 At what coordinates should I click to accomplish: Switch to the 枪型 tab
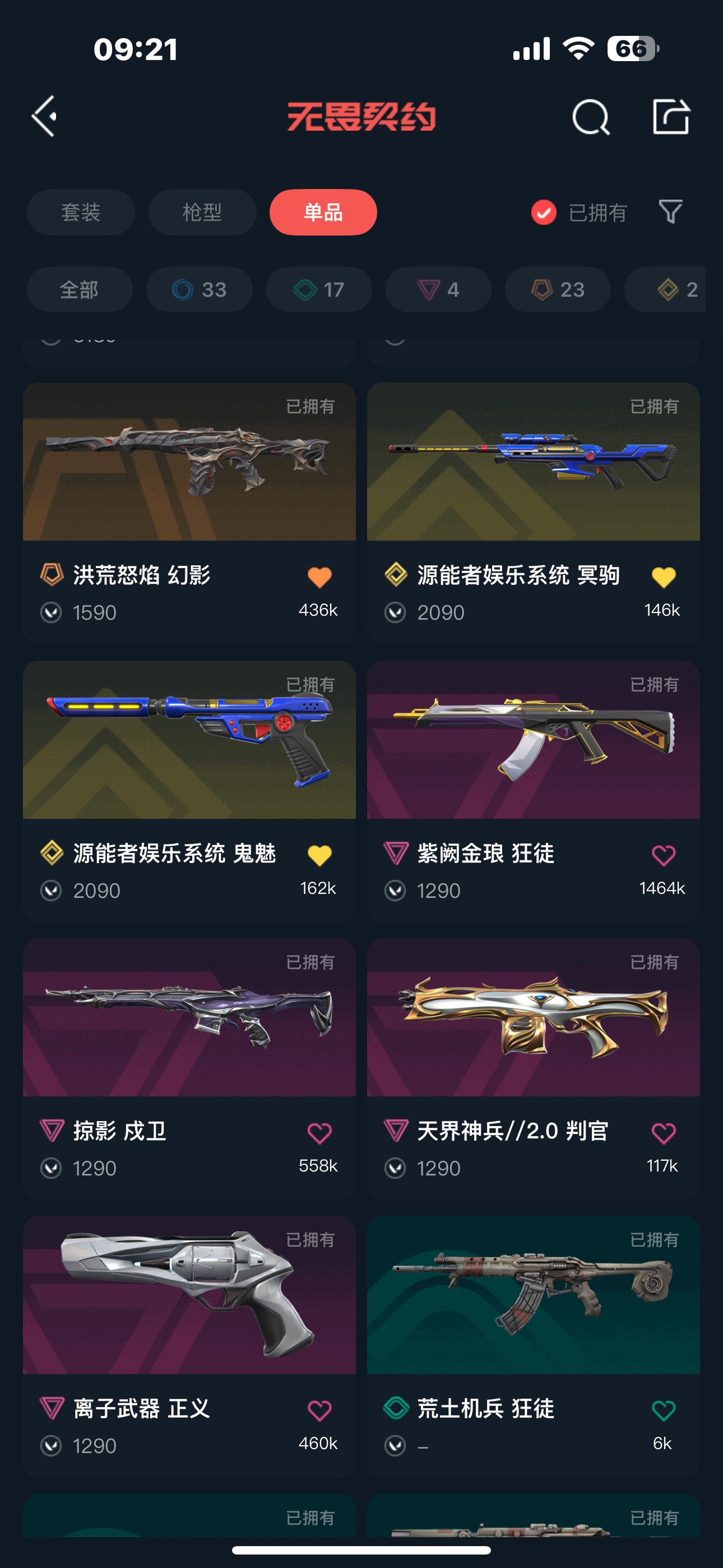(x=202, y=213)
